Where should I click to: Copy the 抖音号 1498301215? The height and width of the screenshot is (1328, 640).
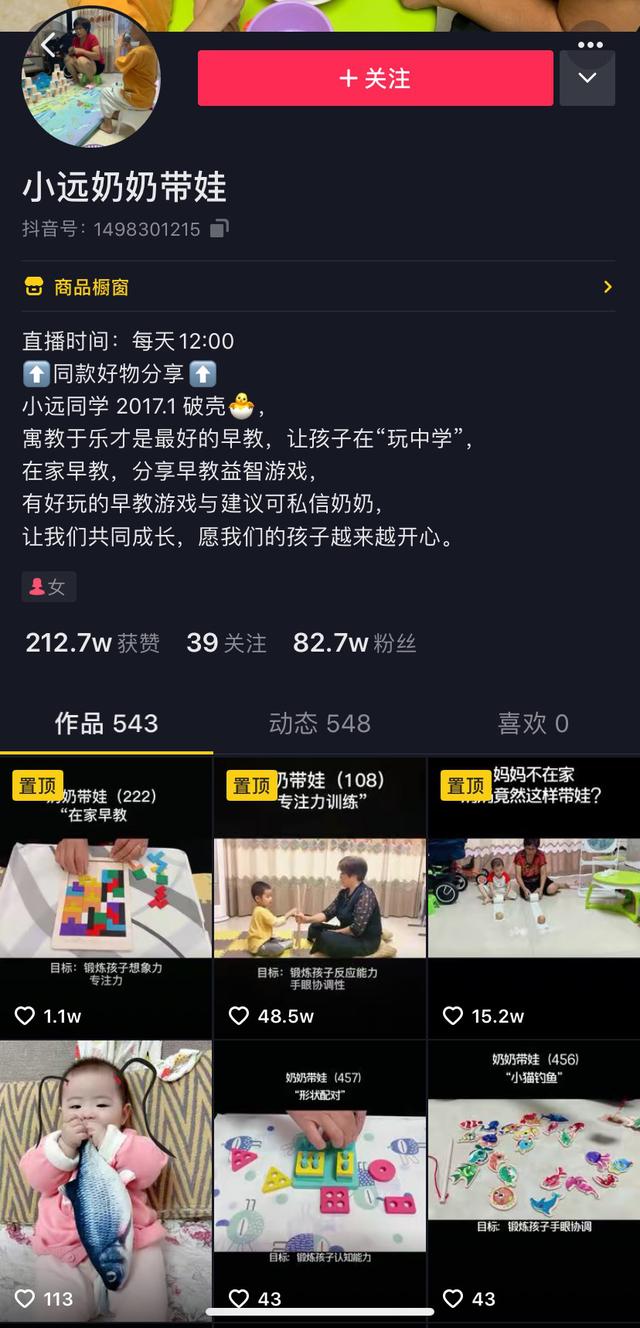[x=219, y=229]
